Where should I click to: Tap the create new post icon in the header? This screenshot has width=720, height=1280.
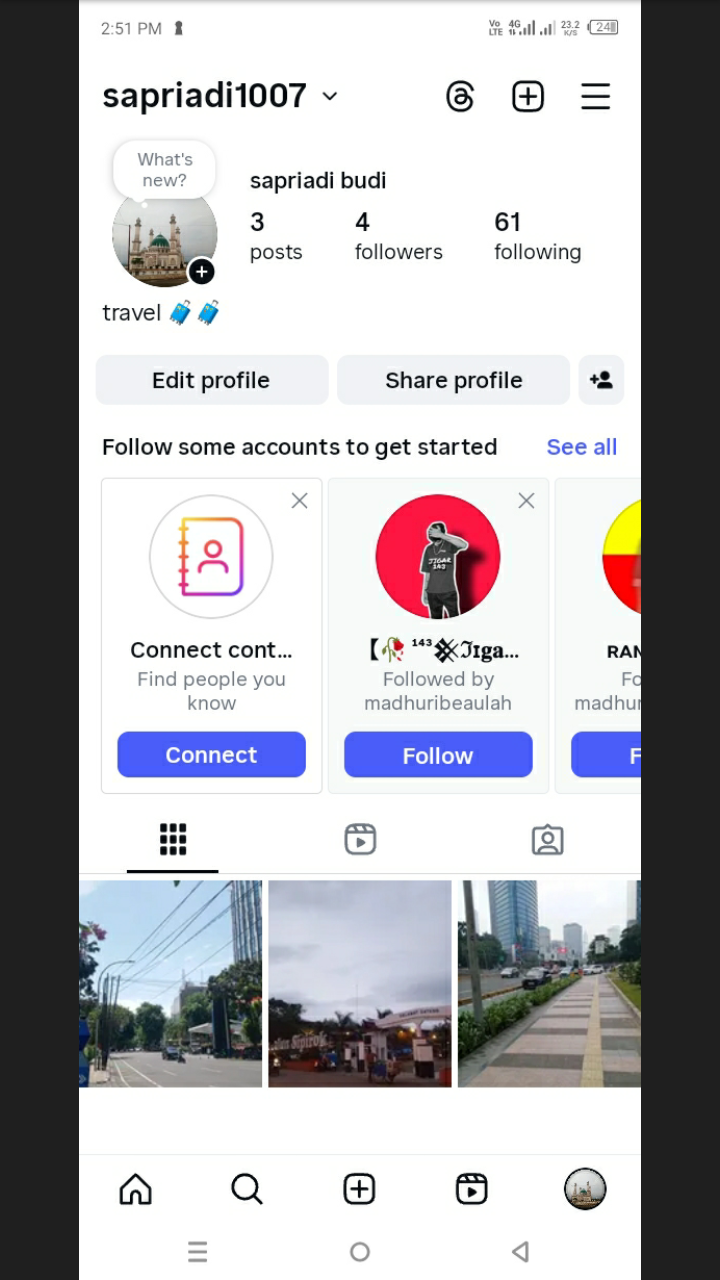pos(528,97)
